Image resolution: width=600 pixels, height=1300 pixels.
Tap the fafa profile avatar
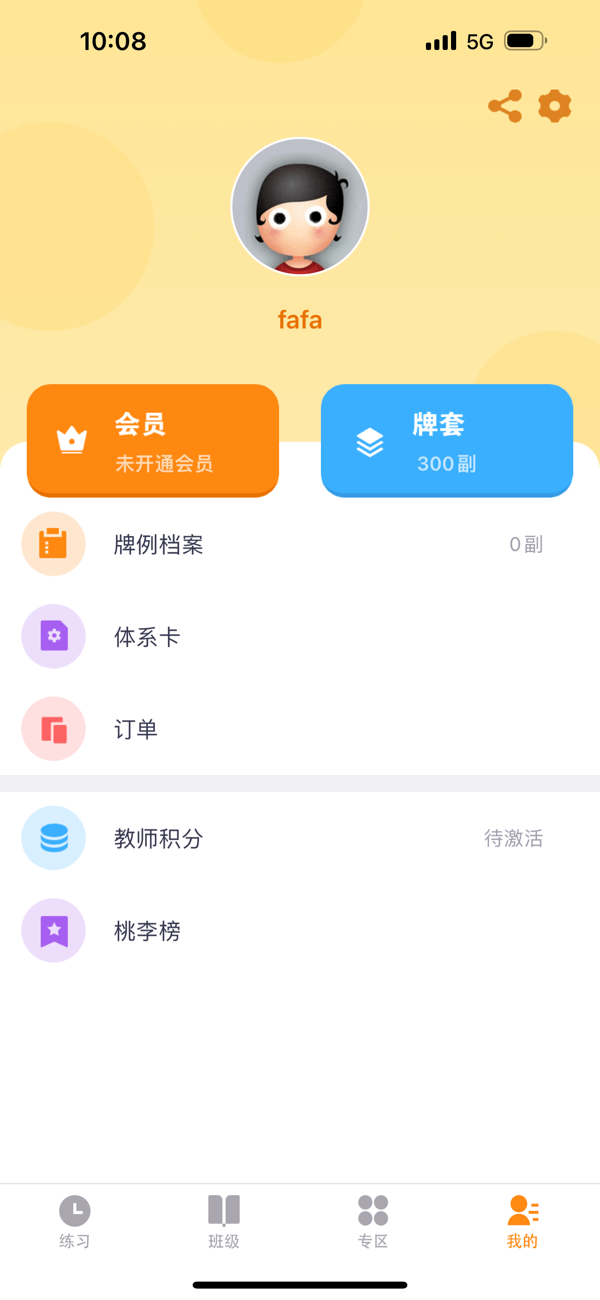click(x=300, y=207)
